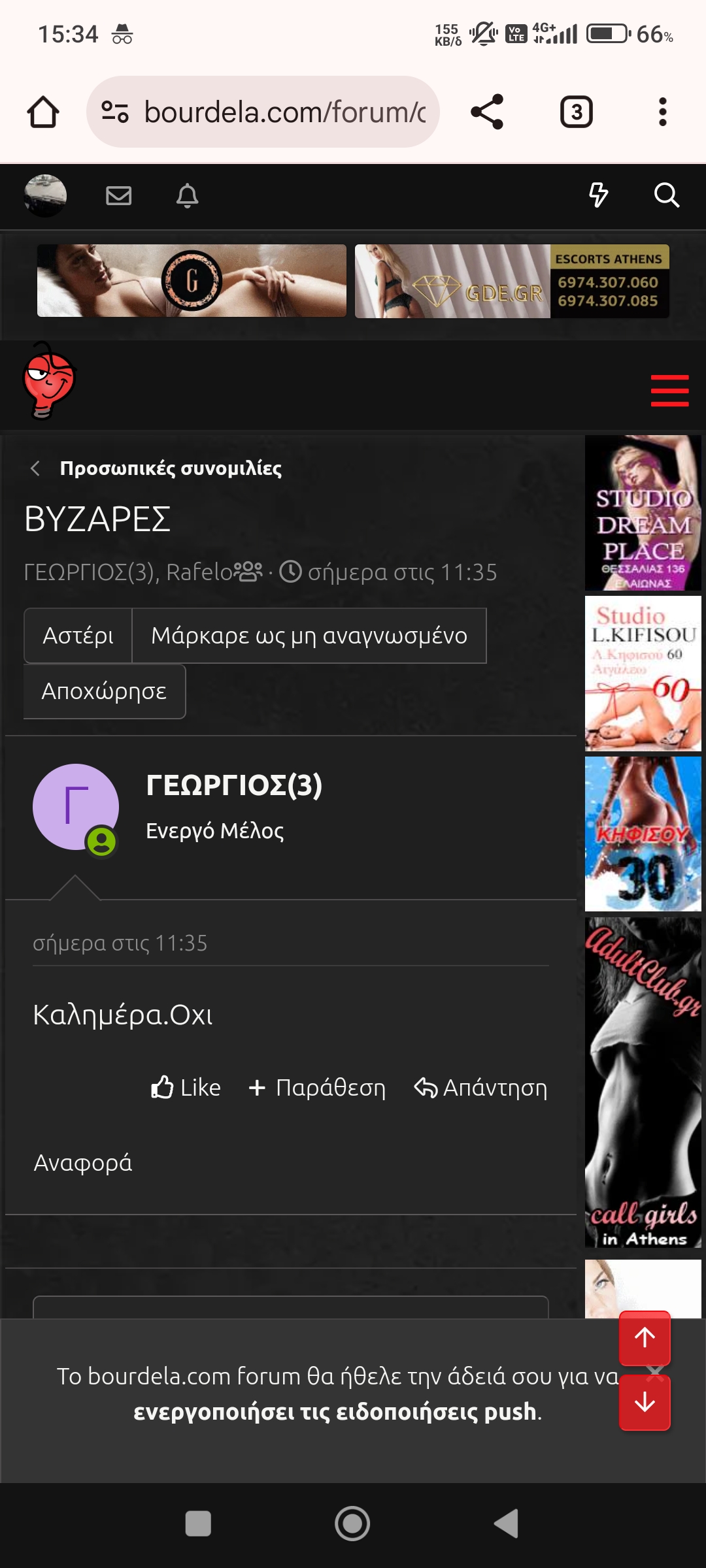This screenshot has width=706, height=1568.
Task: Open the browser overflow menu
Action: coord(662,112)
